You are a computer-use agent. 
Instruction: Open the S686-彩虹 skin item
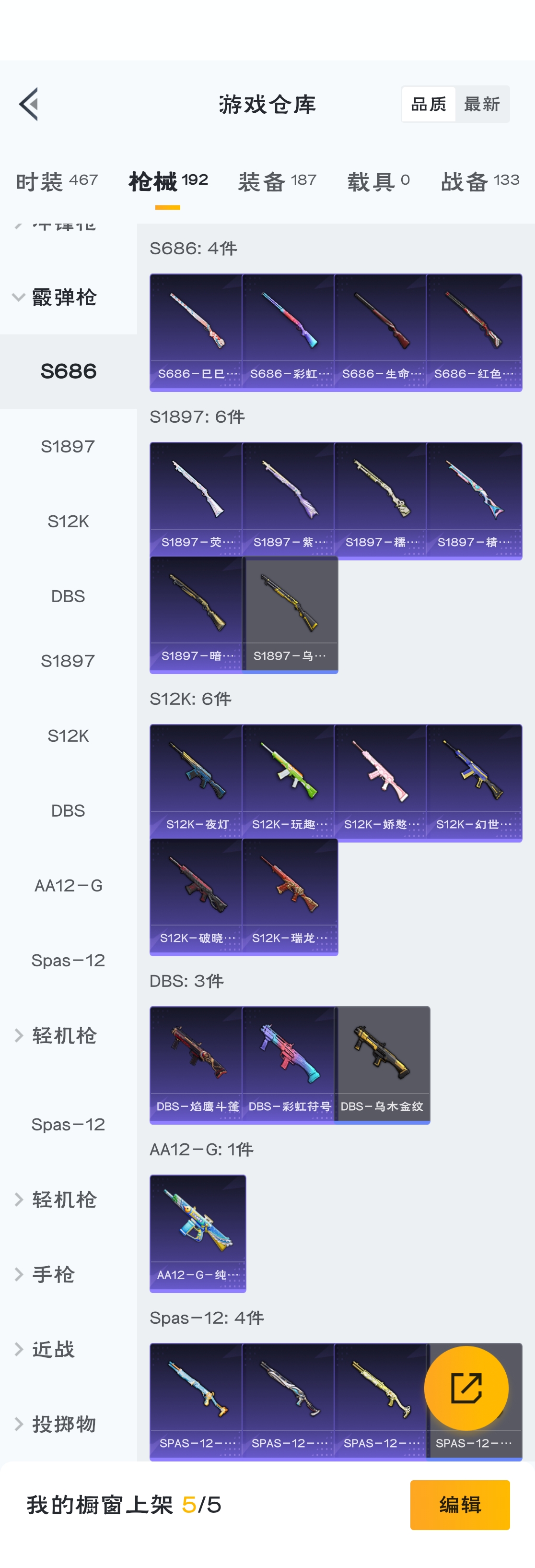click(x=288, y=332)
